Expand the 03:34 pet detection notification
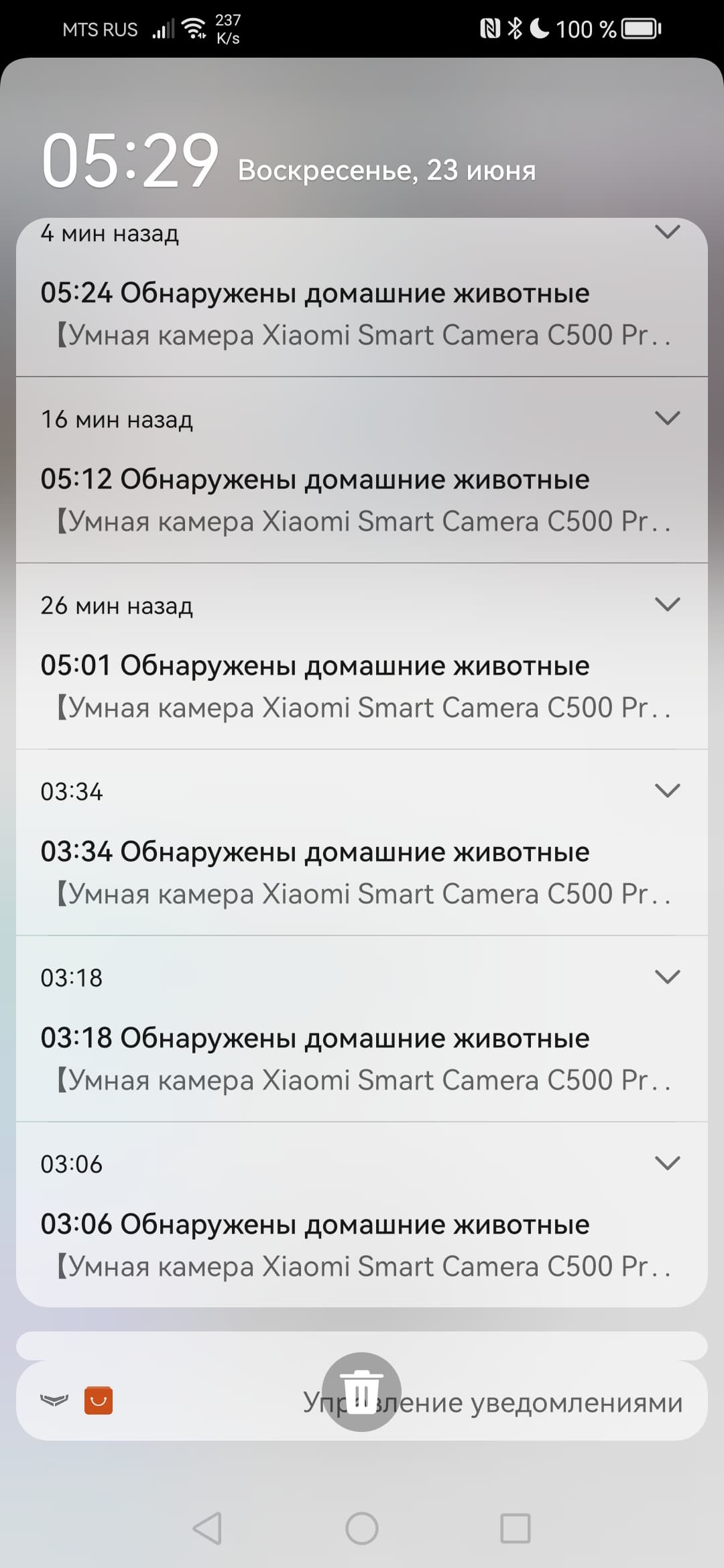The width and height of the screenshot is (724, 1568). [x=667, y=791]
